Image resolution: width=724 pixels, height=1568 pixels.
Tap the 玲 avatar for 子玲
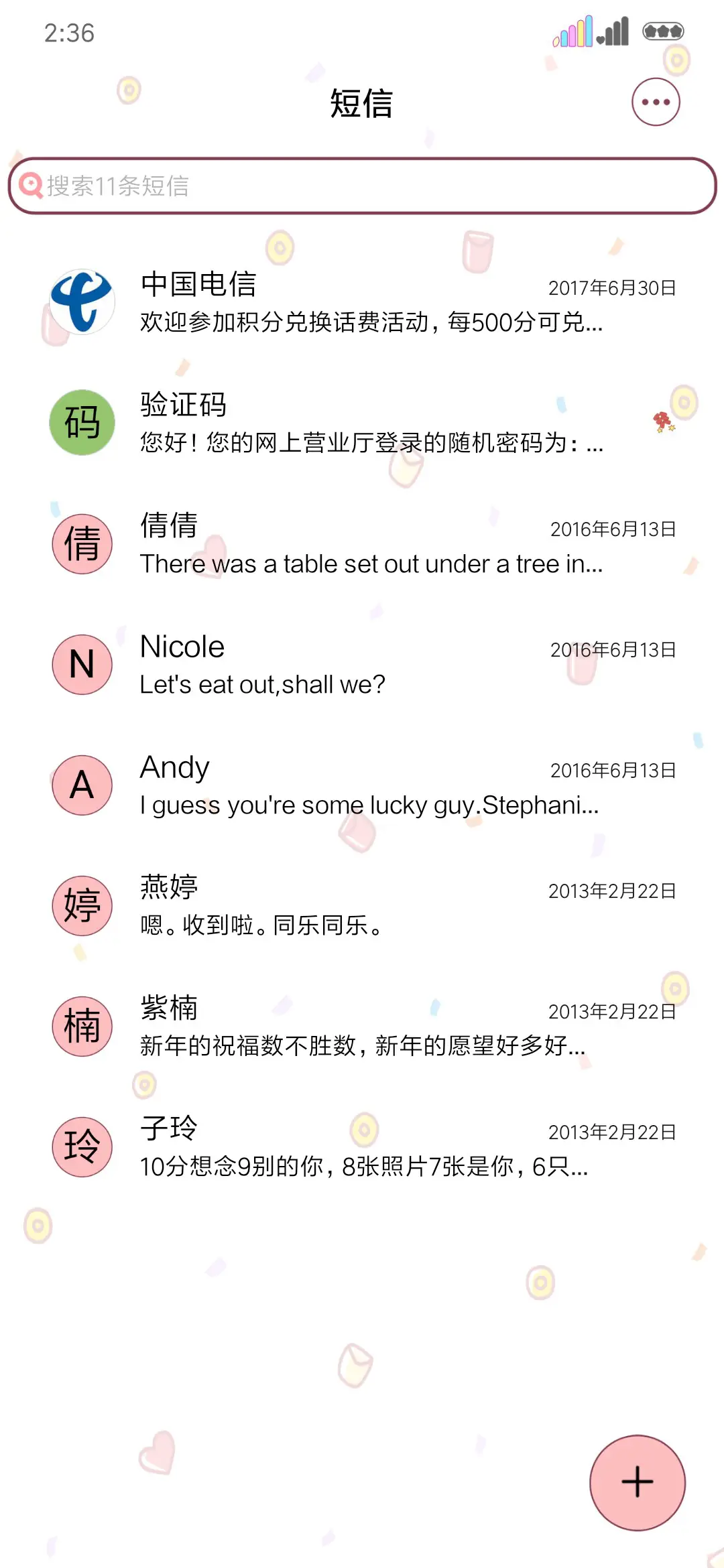tap(82, 1147)
